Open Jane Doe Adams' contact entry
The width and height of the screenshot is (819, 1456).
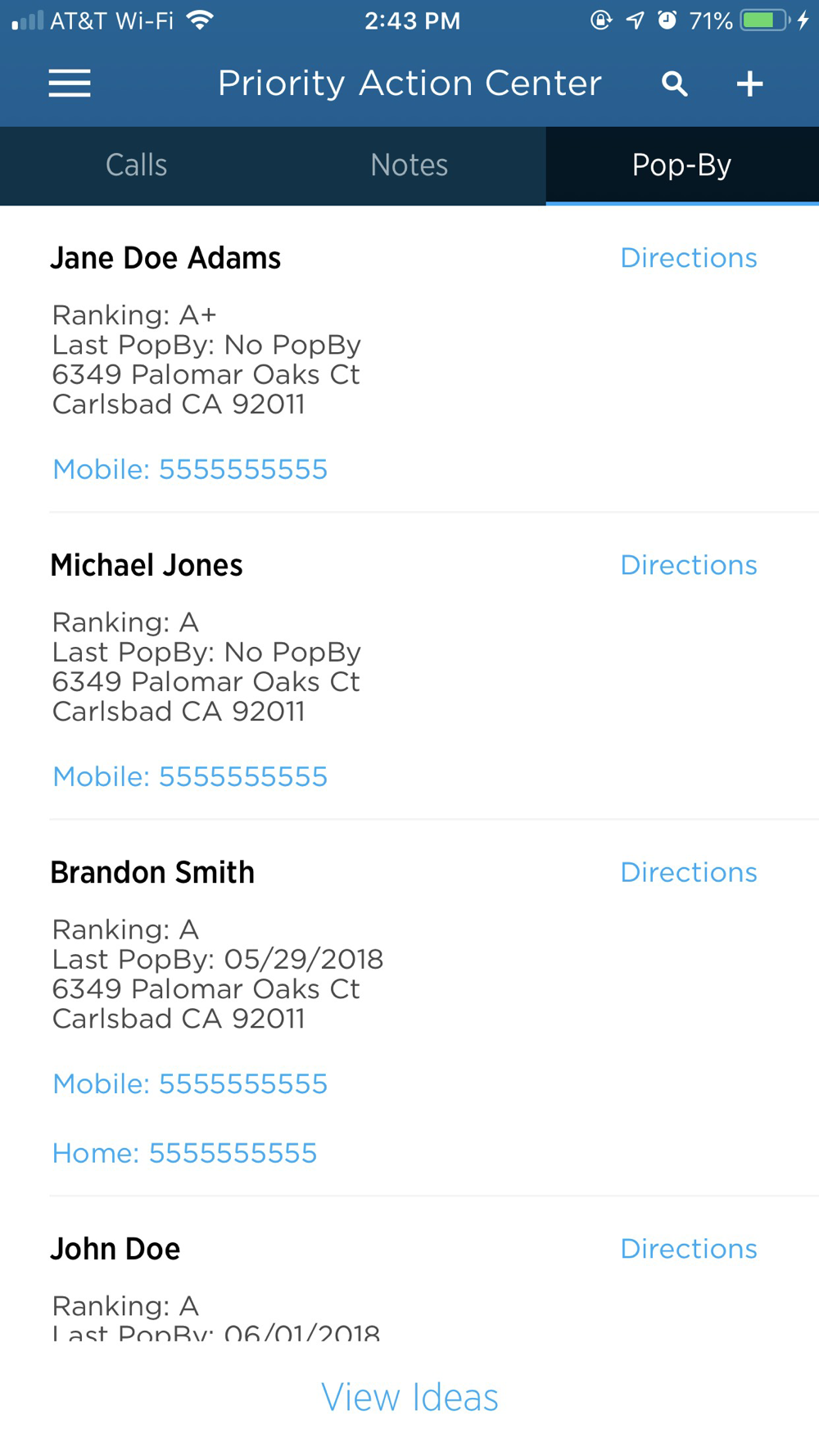[x=165, y=259]
